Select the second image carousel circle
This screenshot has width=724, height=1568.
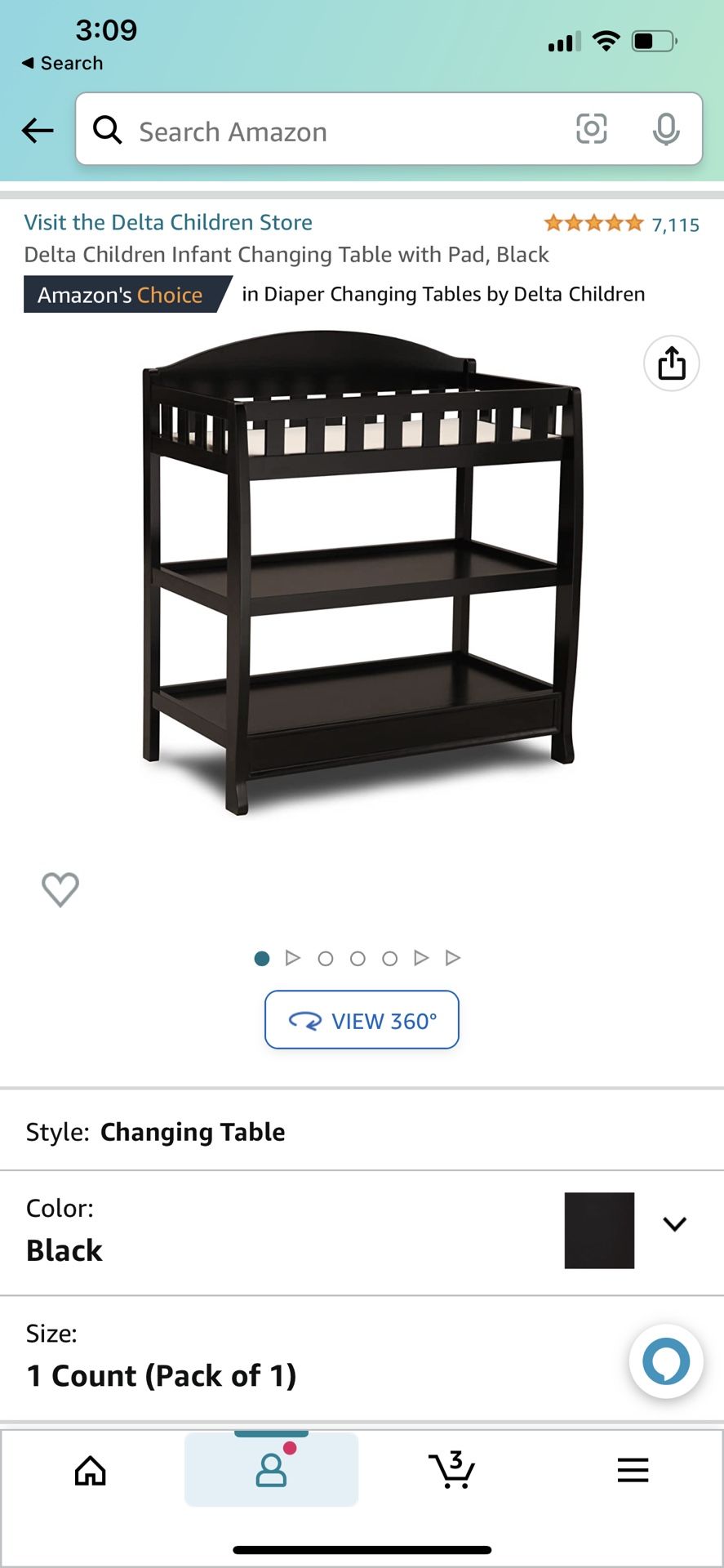pyautogui.click(x=326, y=958)
